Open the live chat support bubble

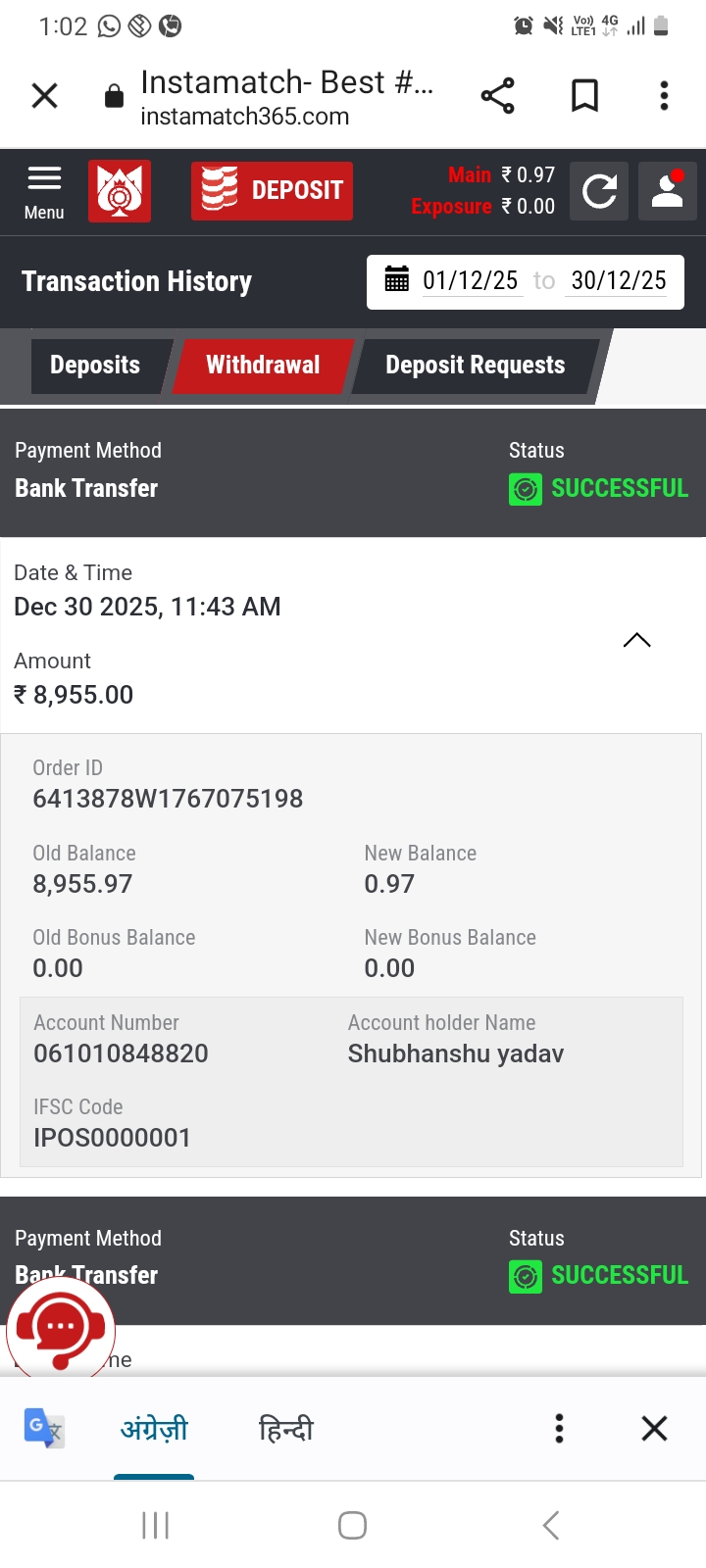coord(61,1330)
